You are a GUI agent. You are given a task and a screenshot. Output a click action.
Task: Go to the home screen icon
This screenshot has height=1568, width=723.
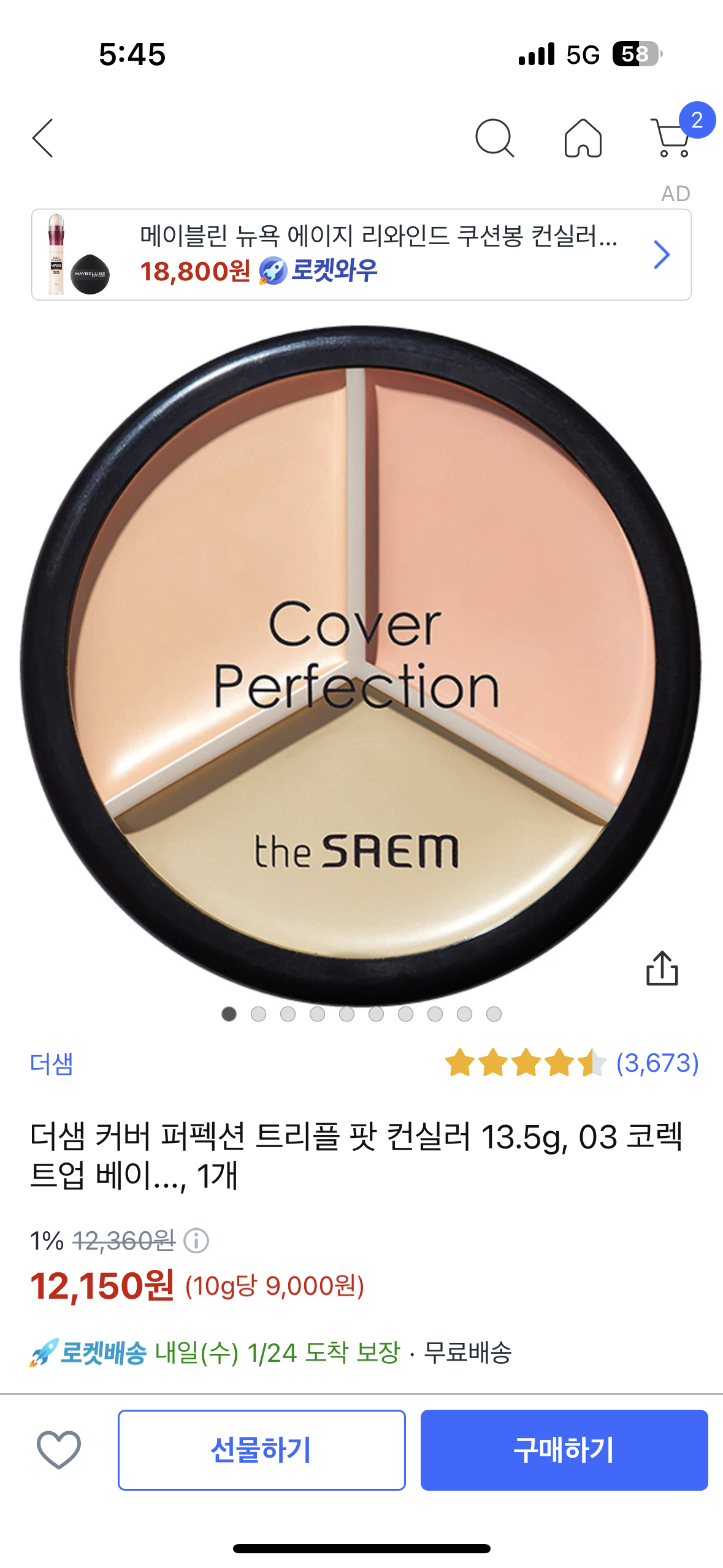(x=583, y=138)
